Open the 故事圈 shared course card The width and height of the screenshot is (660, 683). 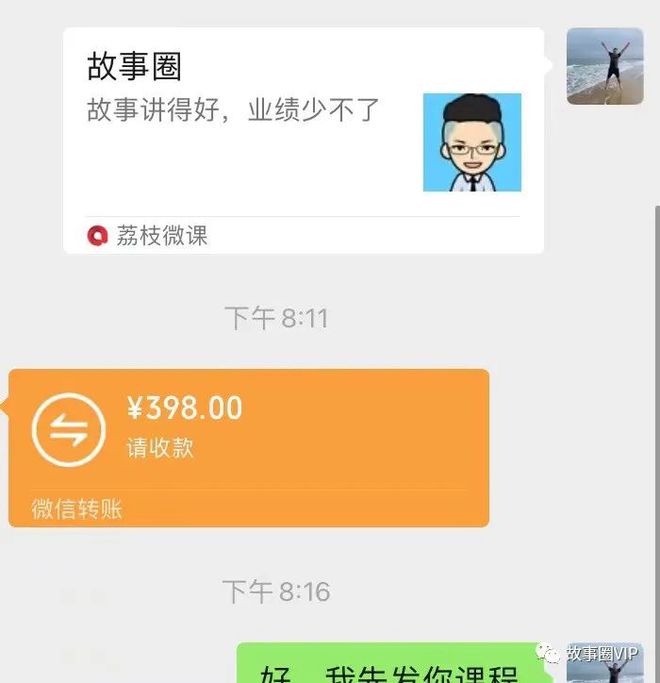pyautogui.click(x=303, y=139)
